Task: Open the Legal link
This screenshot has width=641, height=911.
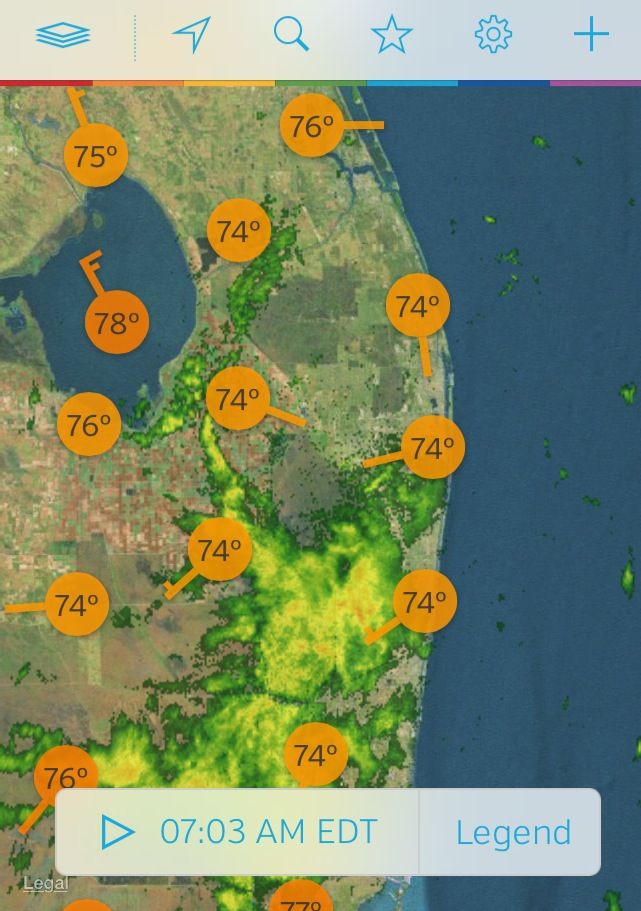Action: coord(45,883)
